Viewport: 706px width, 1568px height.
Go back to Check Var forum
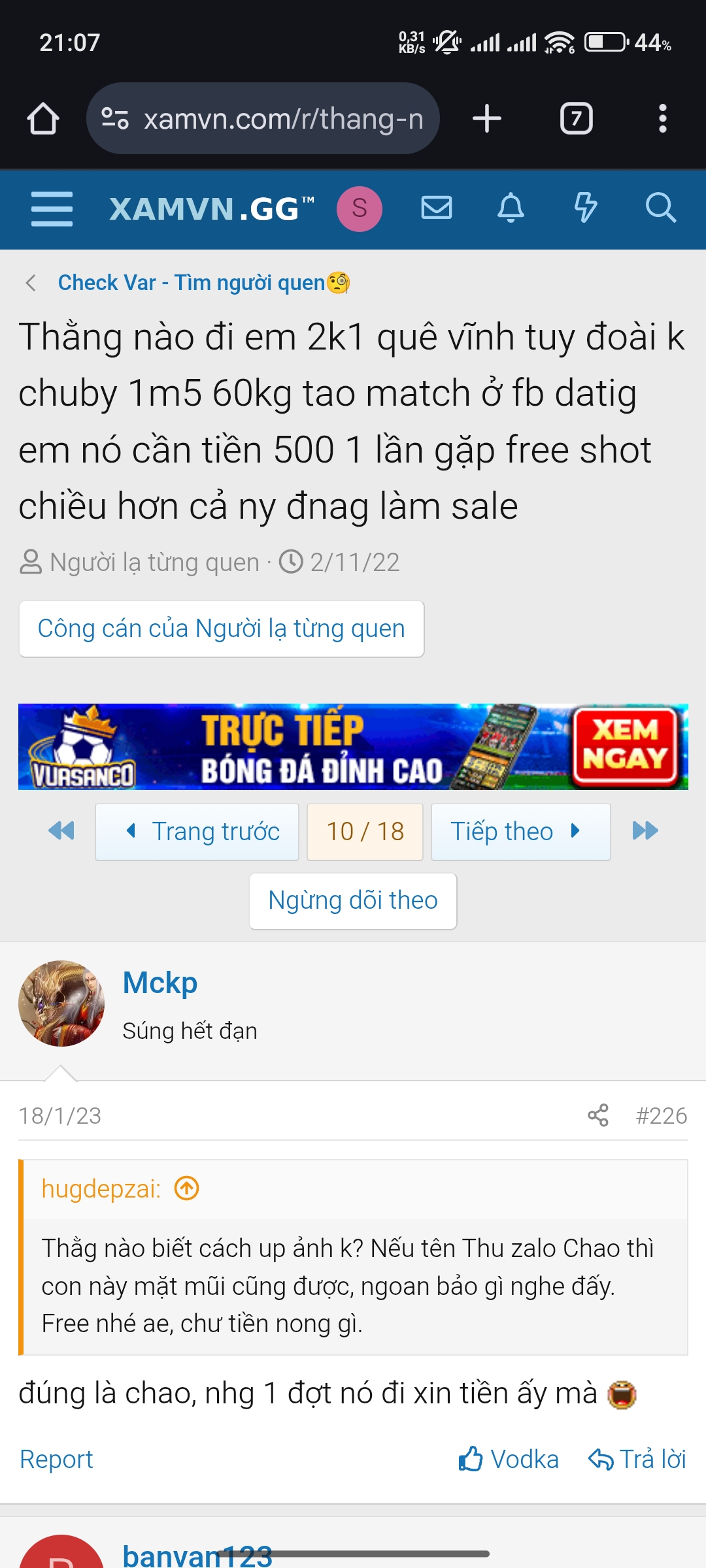click(x=191, y=283)
